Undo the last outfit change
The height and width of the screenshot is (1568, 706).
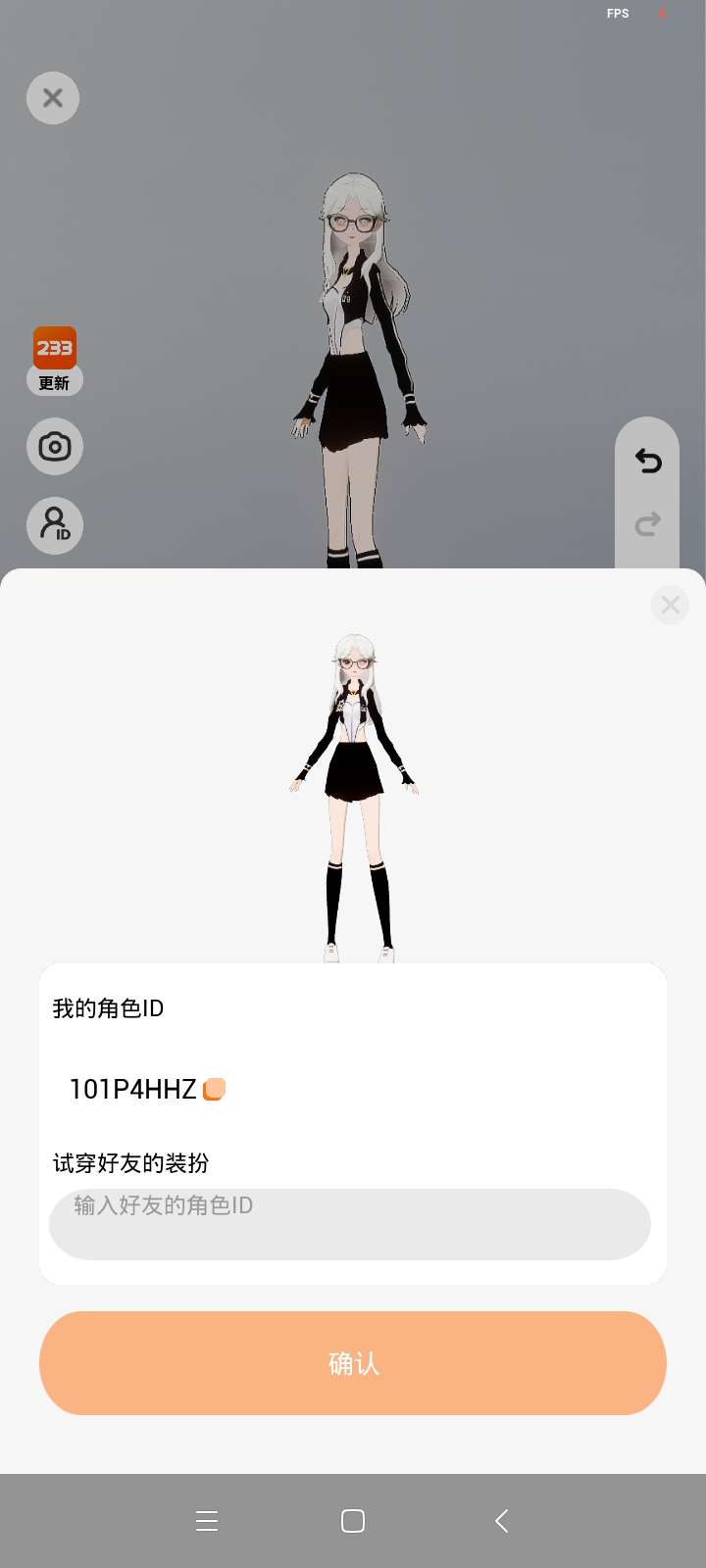pyautogui.click(x=648, y=461)
